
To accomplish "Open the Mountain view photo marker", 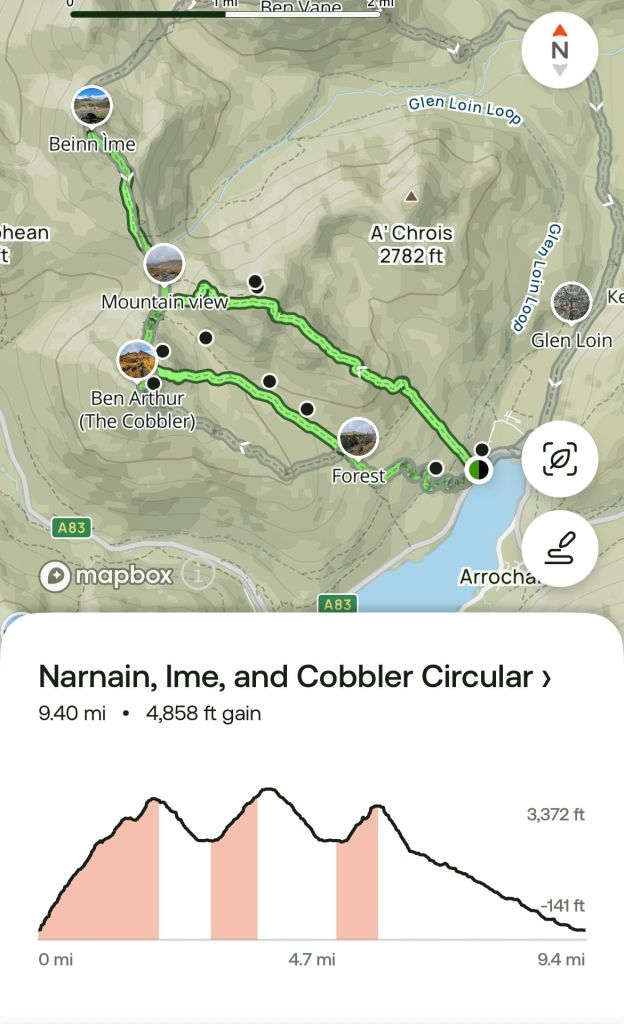I will 164,264.
